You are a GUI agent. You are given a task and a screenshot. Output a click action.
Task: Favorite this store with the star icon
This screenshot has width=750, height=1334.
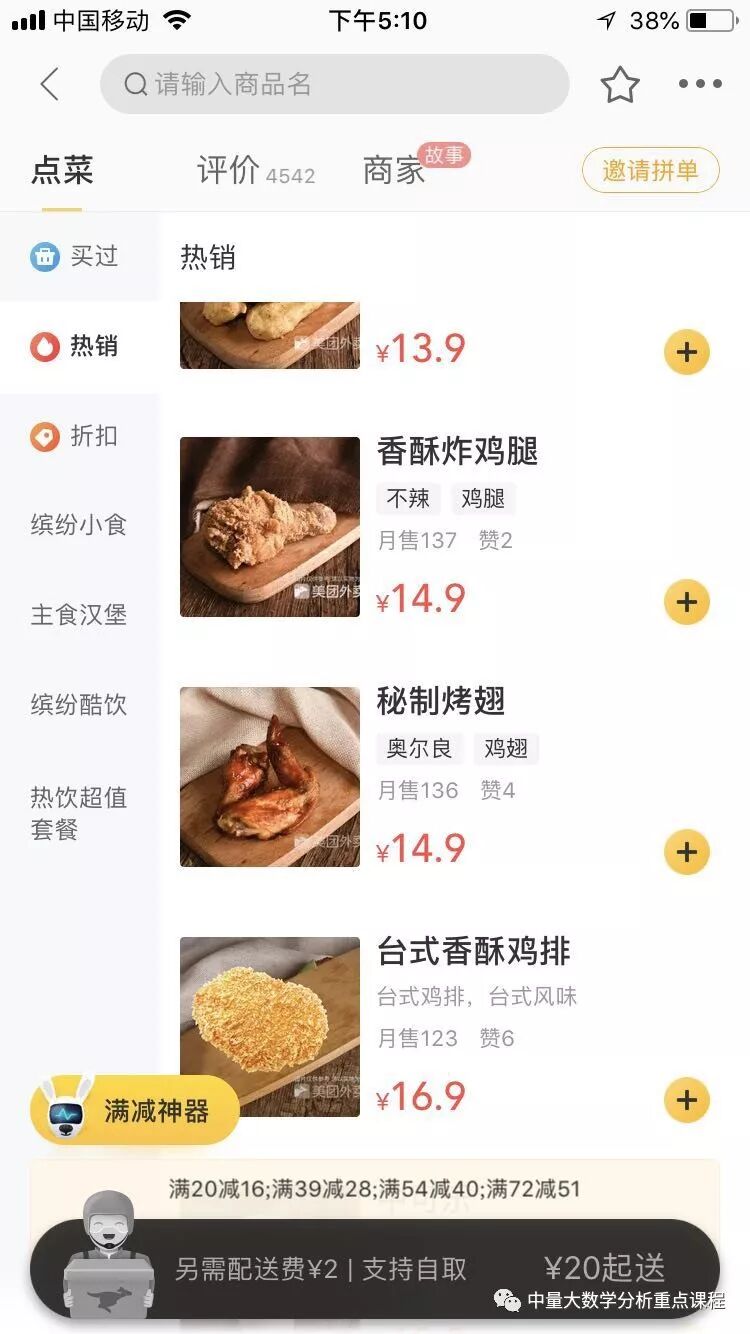[619, 85]
